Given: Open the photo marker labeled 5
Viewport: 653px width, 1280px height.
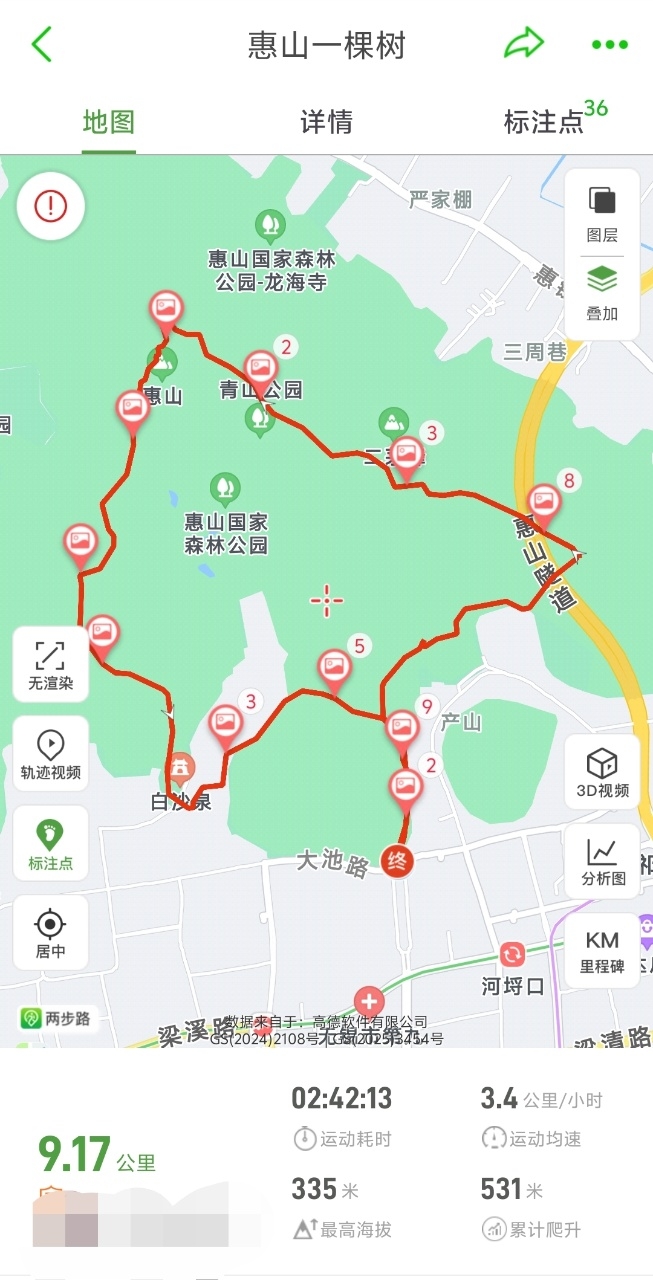Looking at the screenshot, I should [x=334, y=667].
